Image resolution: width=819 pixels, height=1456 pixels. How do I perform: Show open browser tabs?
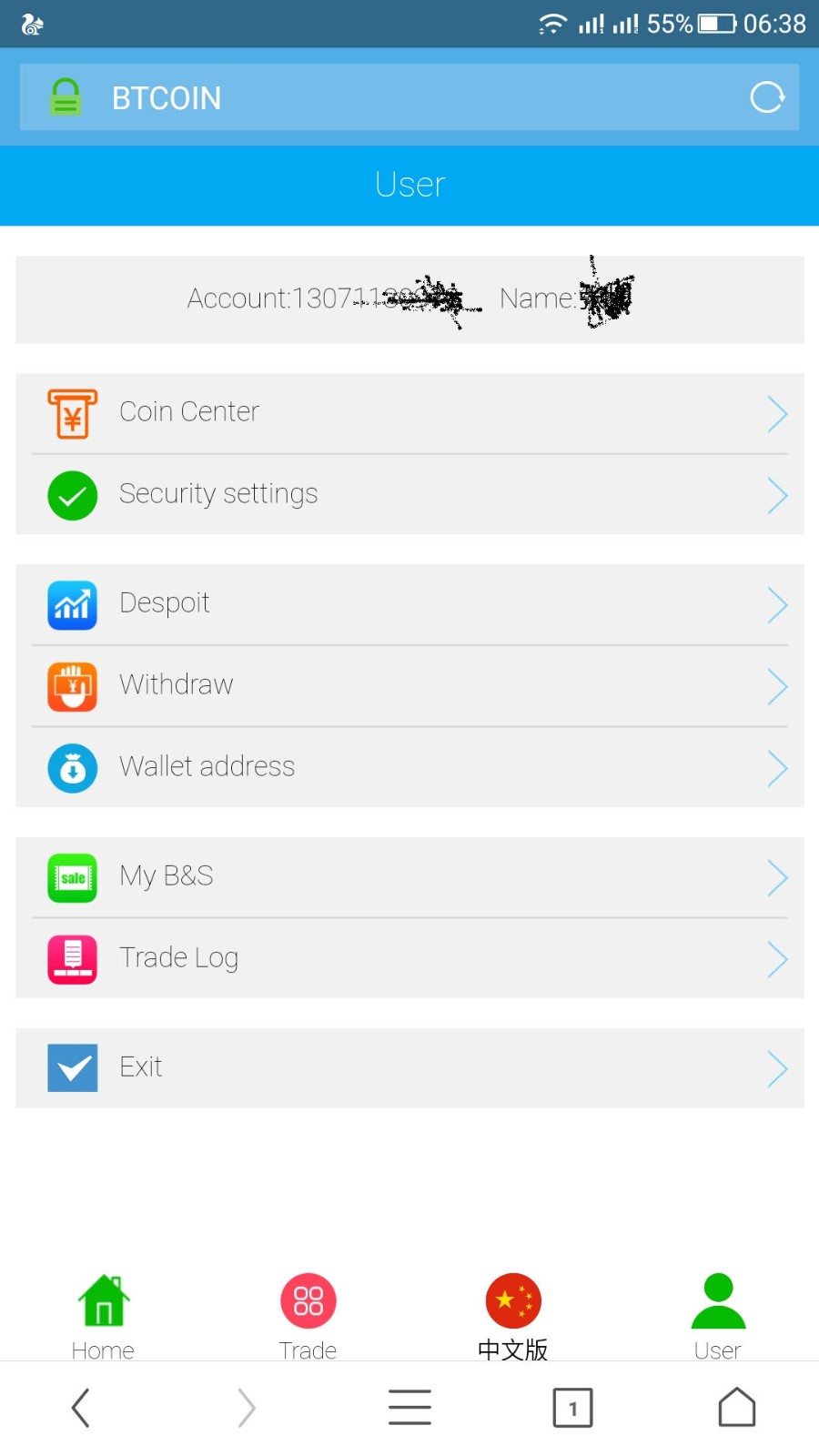click(x=572, y=1408)
